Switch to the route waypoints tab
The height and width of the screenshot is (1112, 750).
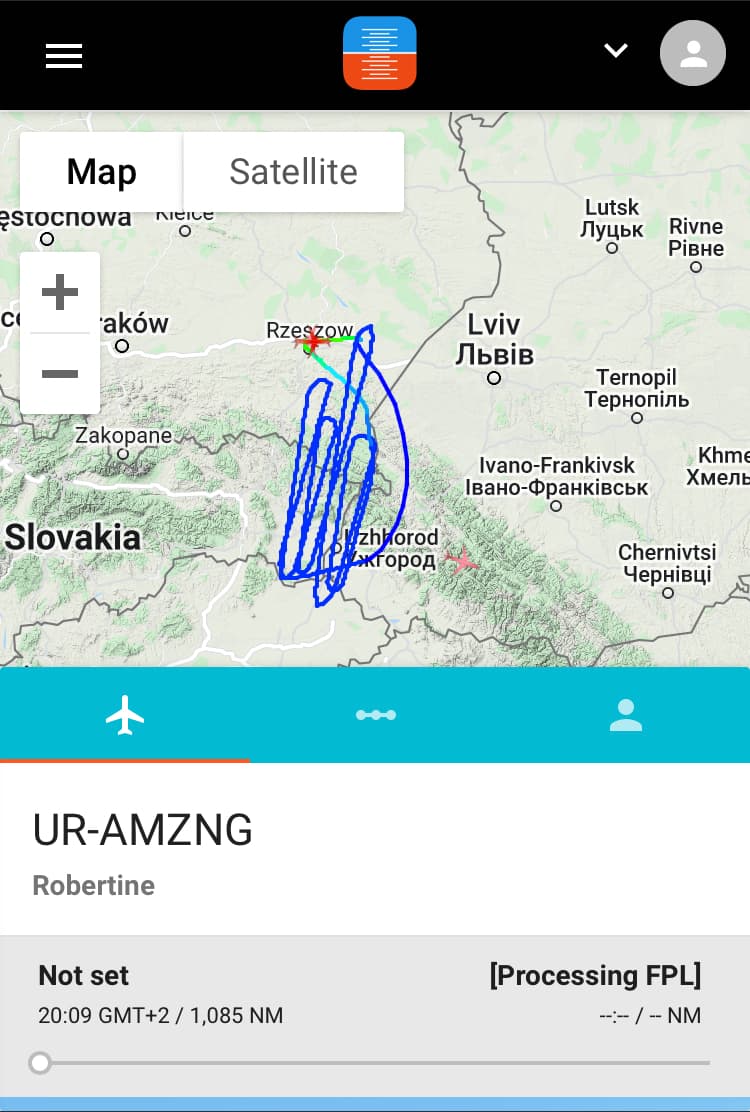pos(376,715)
